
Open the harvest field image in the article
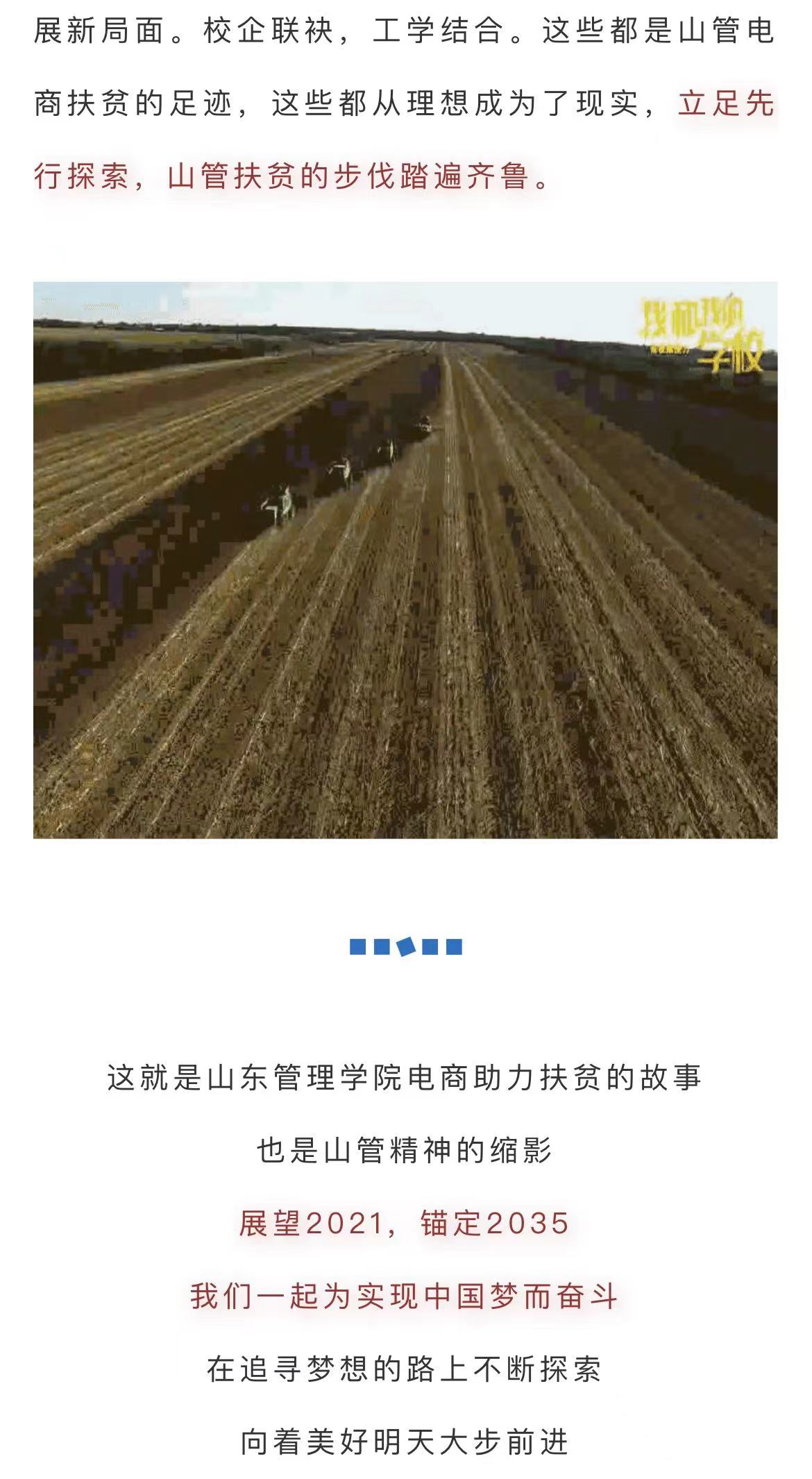click(405, 559)
